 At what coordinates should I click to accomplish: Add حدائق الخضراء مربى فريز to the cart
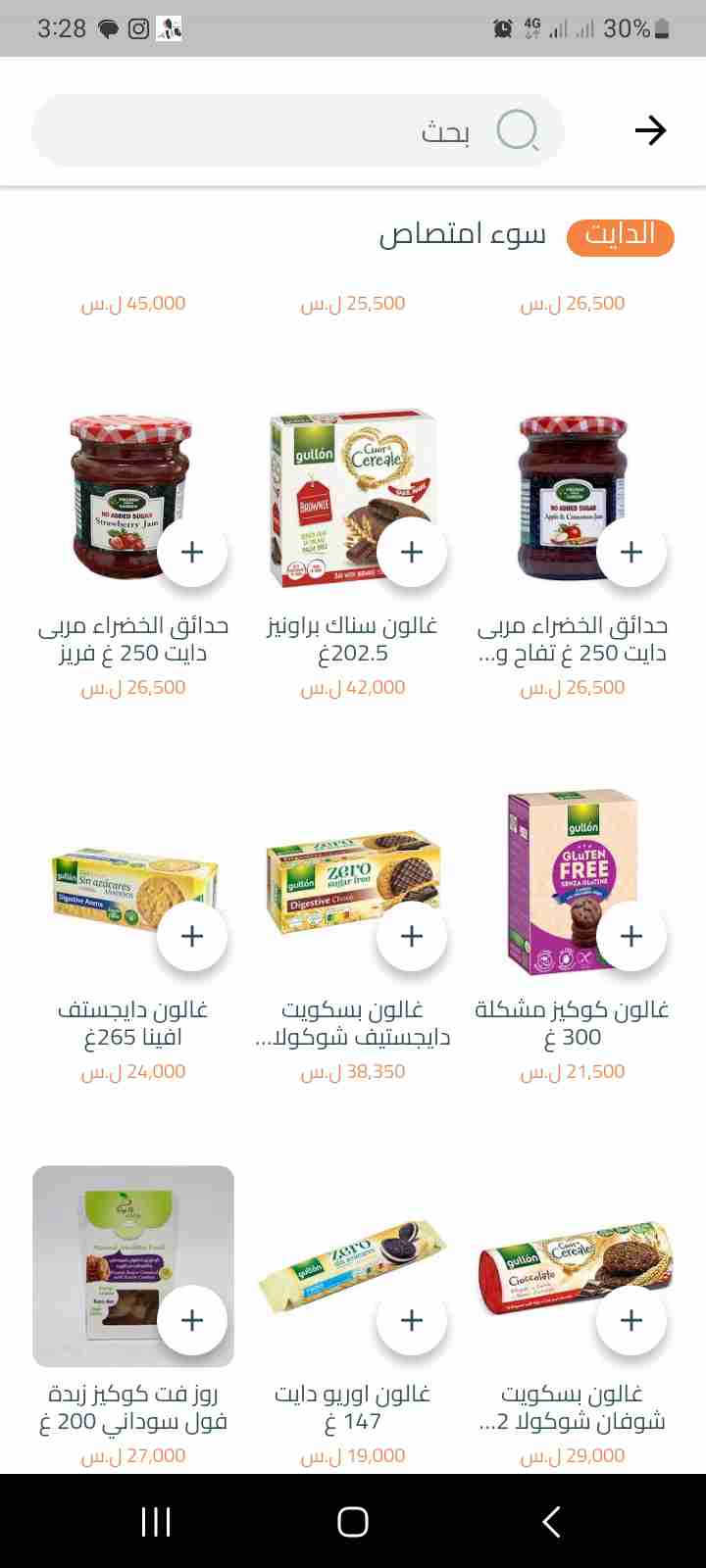pyautogui.click(x=192, y=552)
